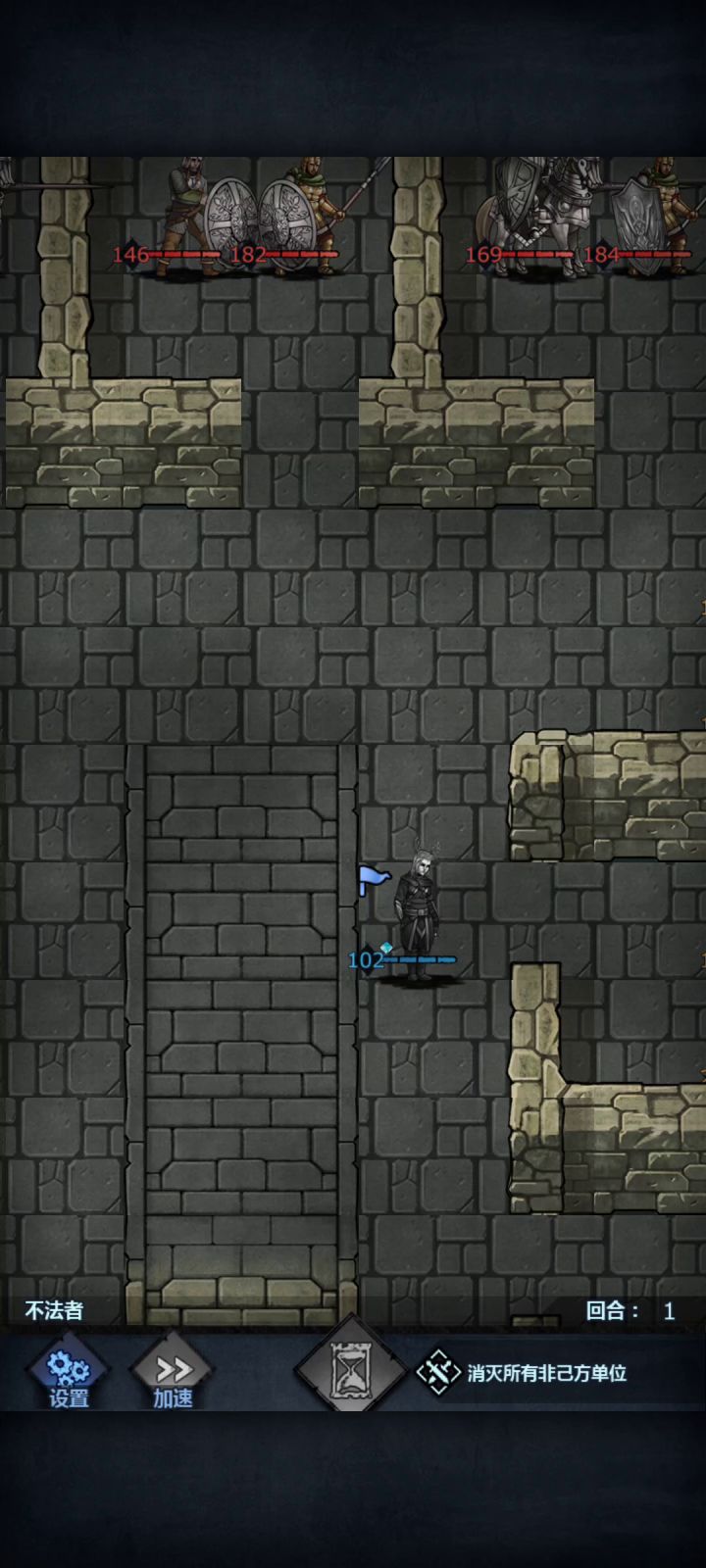The width and height of the screenshot is (706, 1568).
Task: Tap the 加速 speed-up button
Action: [173, 1375]
